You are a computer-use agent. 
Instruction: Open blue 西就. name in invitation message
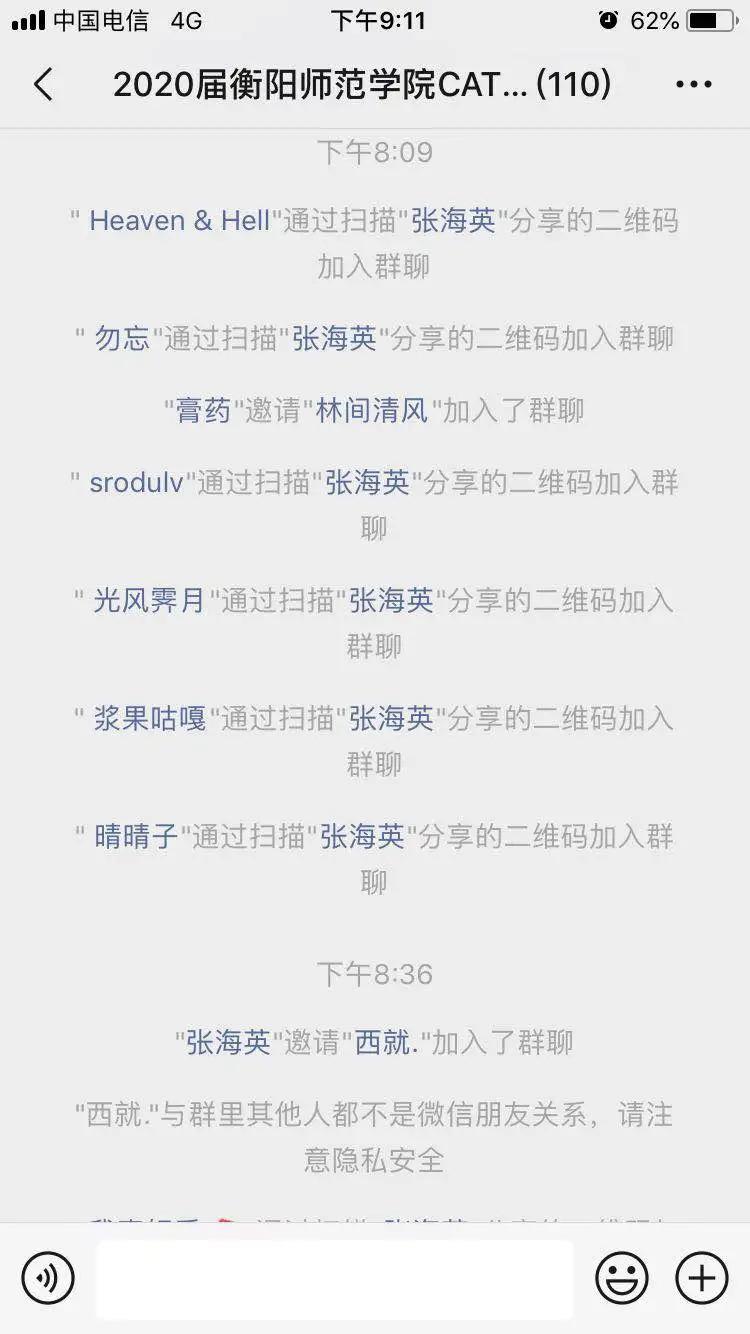pyautogui.click(x=386, y=1043)
